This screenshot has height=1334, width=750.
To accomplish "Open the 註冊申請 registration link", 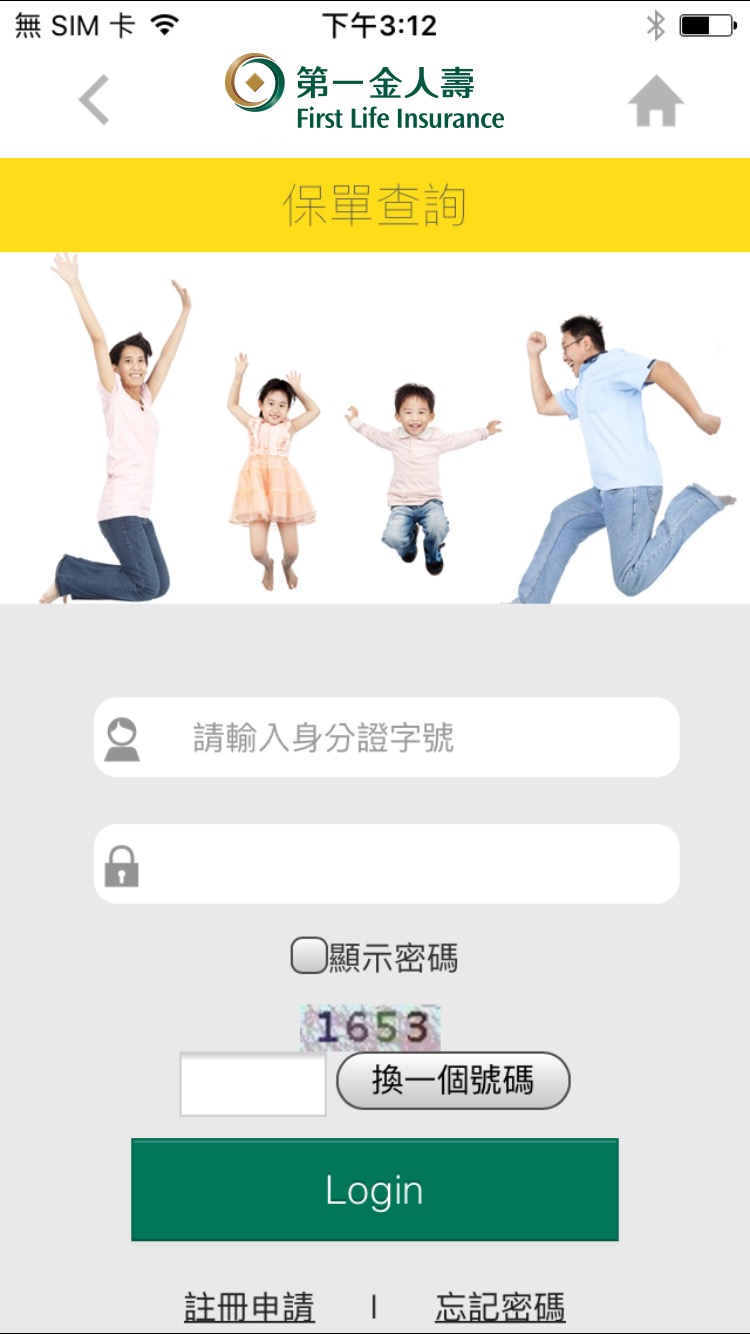I will (249, 1307).
